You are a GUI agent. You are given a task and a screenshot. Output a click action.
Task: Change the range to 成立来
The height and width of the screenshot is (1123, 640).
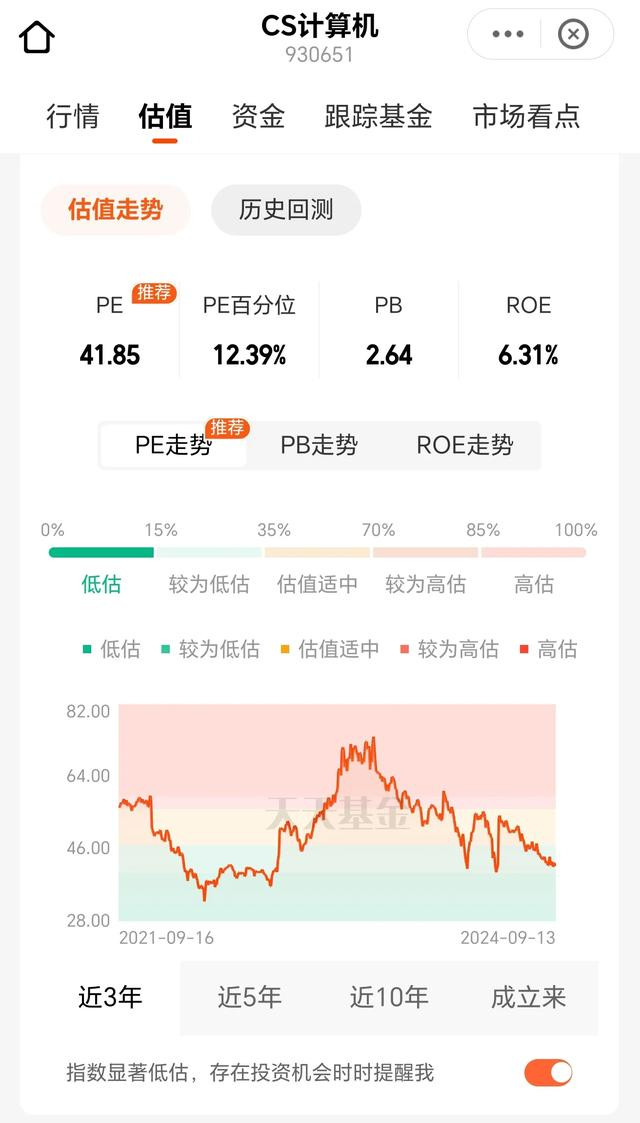coord(528,997)
